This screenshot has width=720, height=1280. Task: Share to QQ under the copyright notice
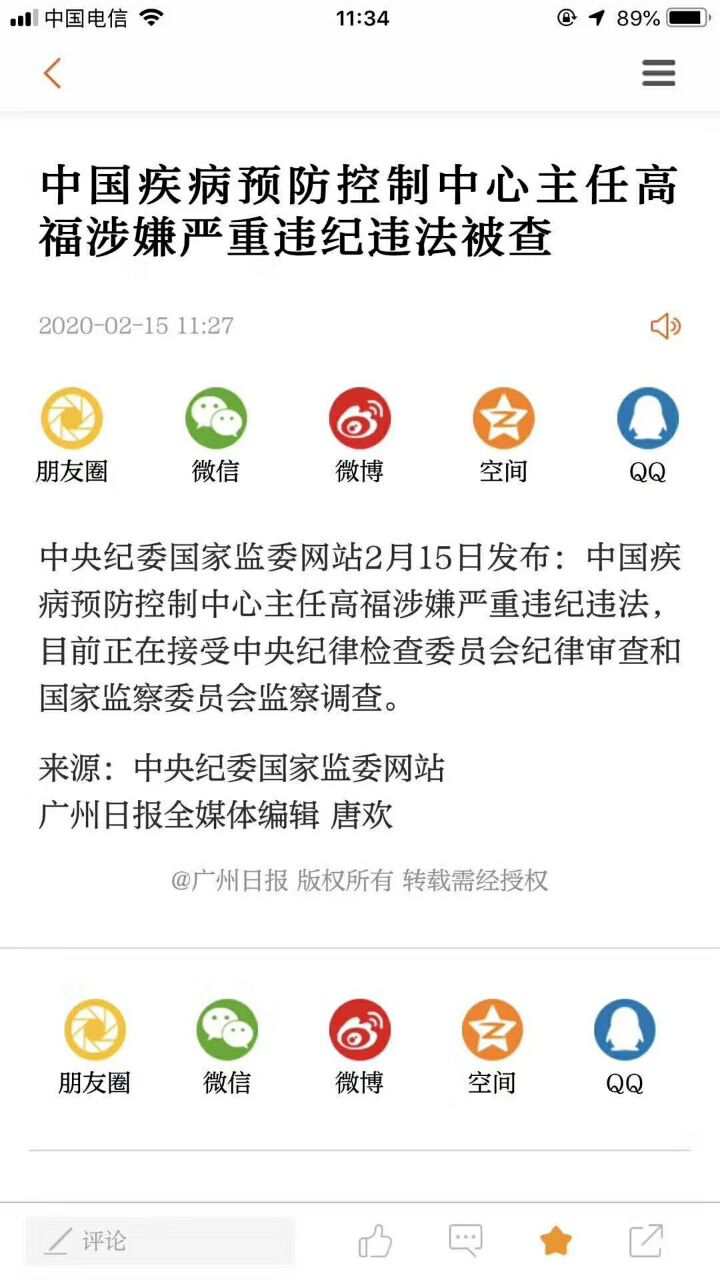coord(624,1031)
